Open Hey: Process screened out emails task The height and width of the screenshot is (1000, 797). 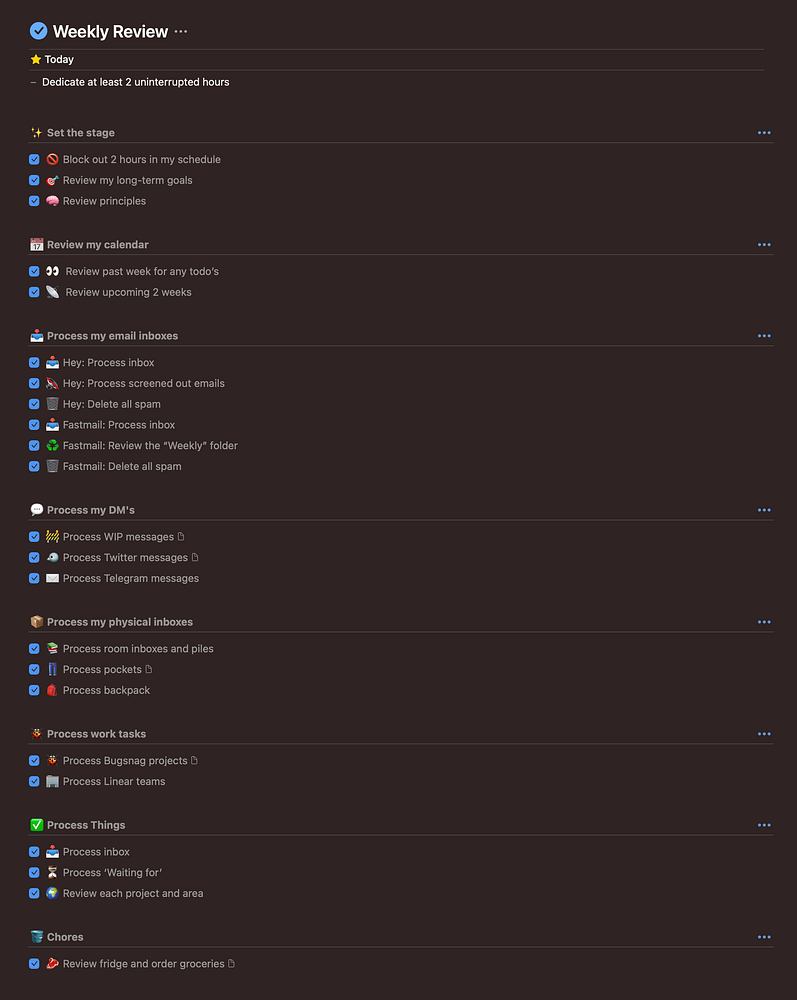pos(143,384)
